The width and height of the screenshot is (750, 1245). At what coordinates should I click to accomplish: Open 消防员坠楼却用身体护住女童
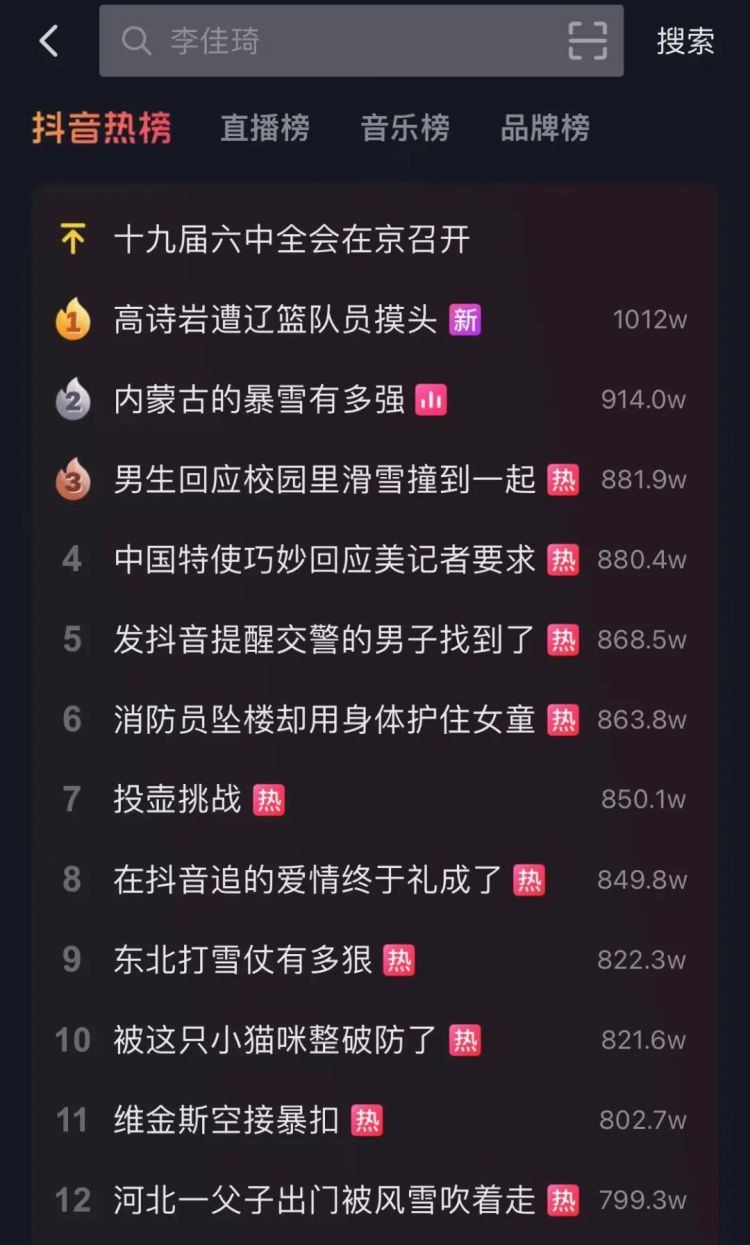click(x=325, y=720)
